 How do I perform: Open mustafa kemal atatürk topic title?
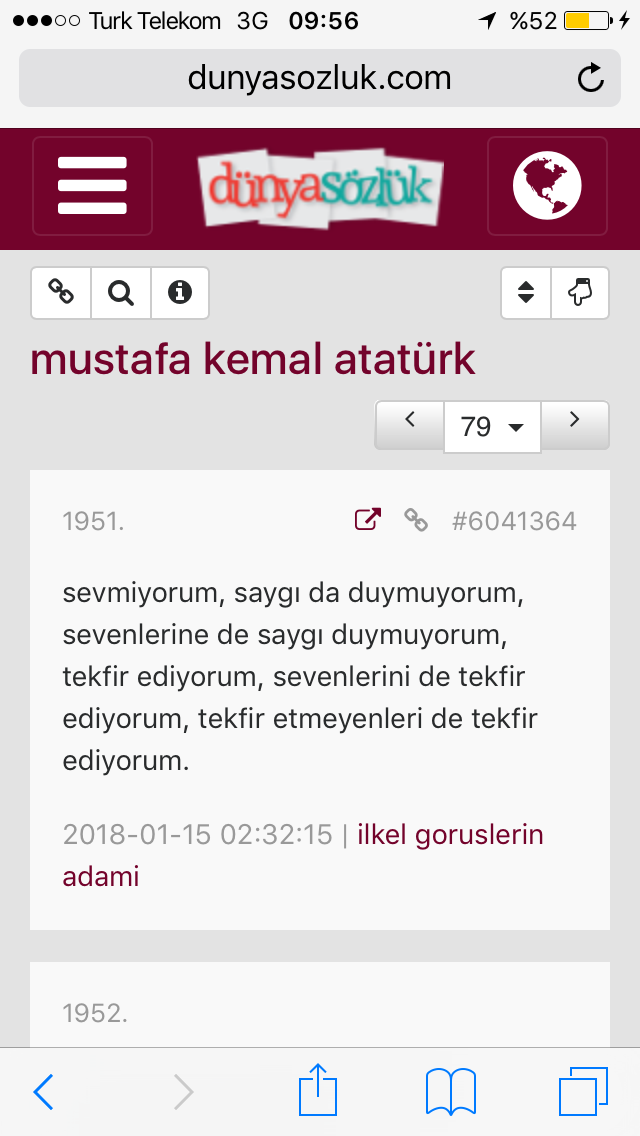(253, 360)
